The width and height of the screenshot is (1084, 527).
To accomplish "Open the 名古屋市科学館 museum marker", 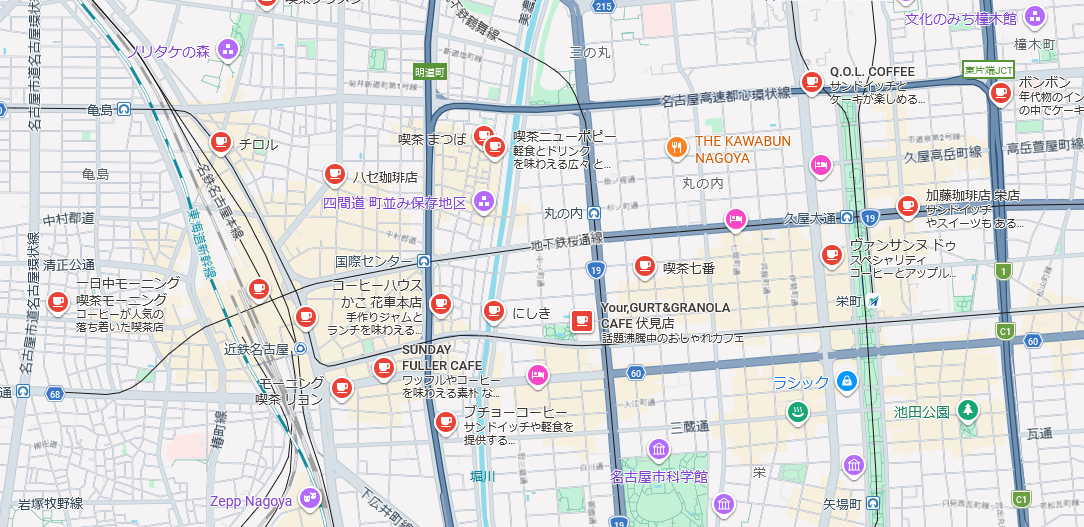I will coord(658,450).
